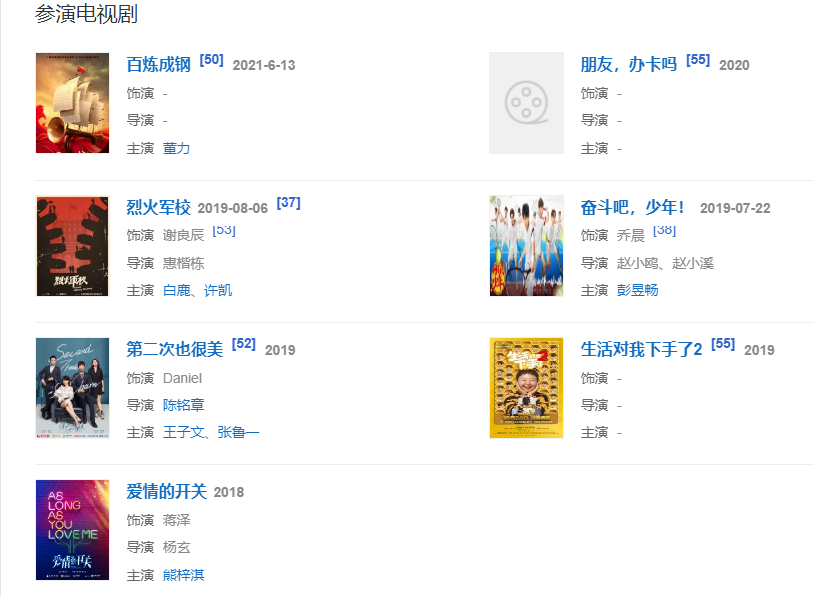Tap the 生活对我下手了2 poster thumbnail
The height and width of the screenshot is (597, 814).
pos(526,388)
